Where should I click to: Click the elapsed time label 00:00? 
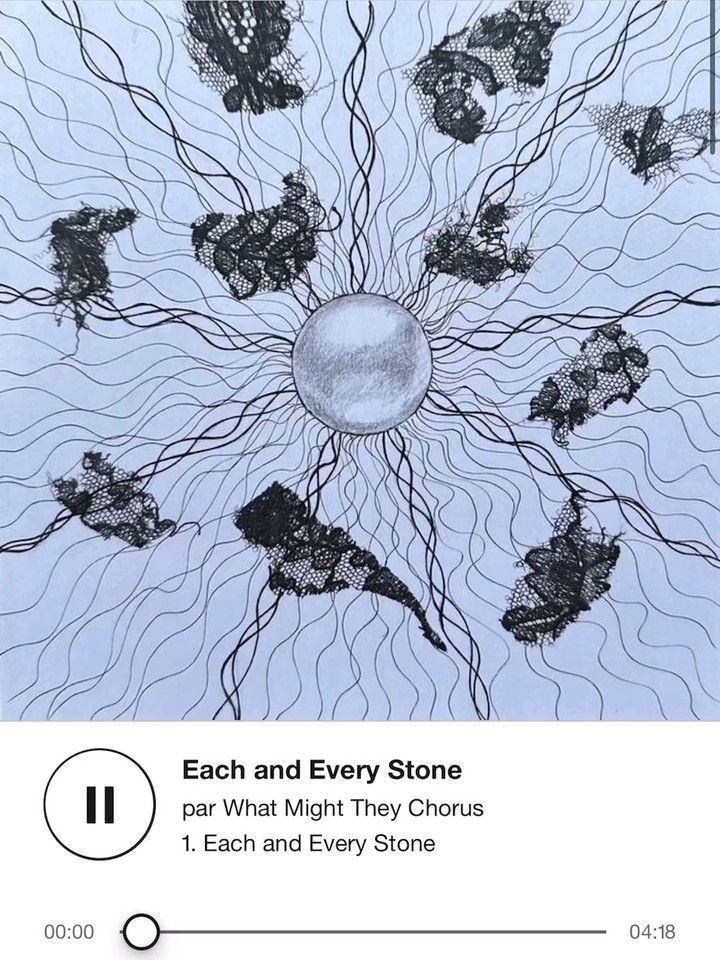point(70,930)
